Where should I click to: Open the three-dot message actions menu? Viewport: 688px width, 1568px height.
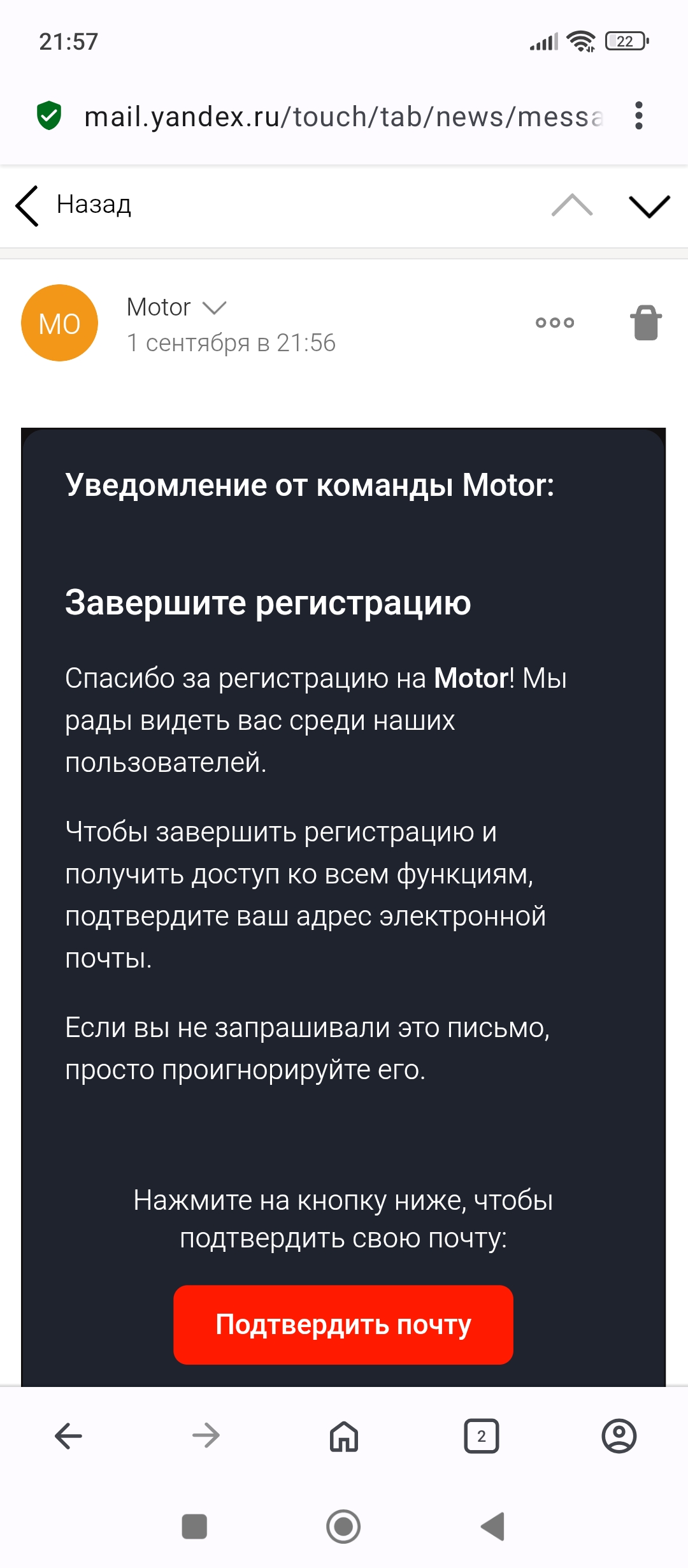click(x=554, y=323)
